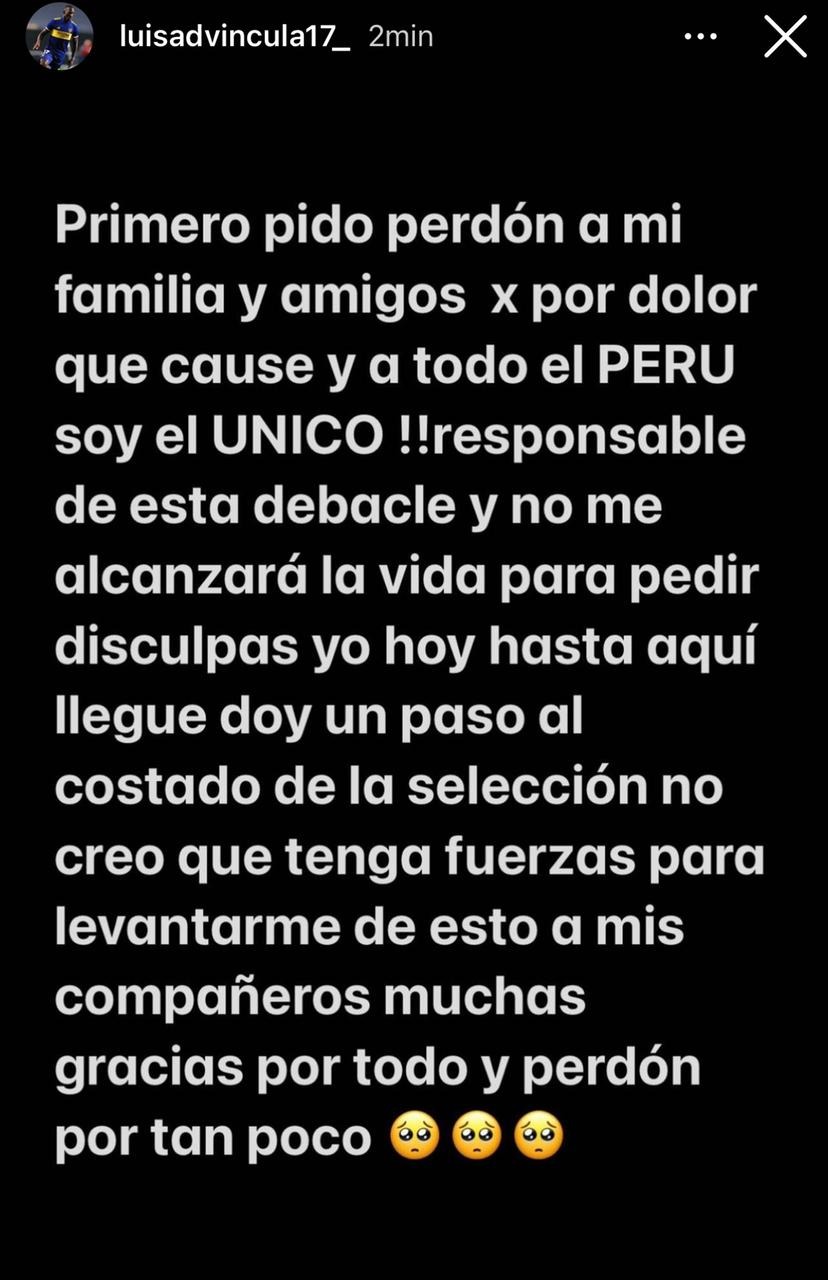Open the three-dot story options menu
Image resolution: width=828 pixels, height=1280 pixels.
701,36
